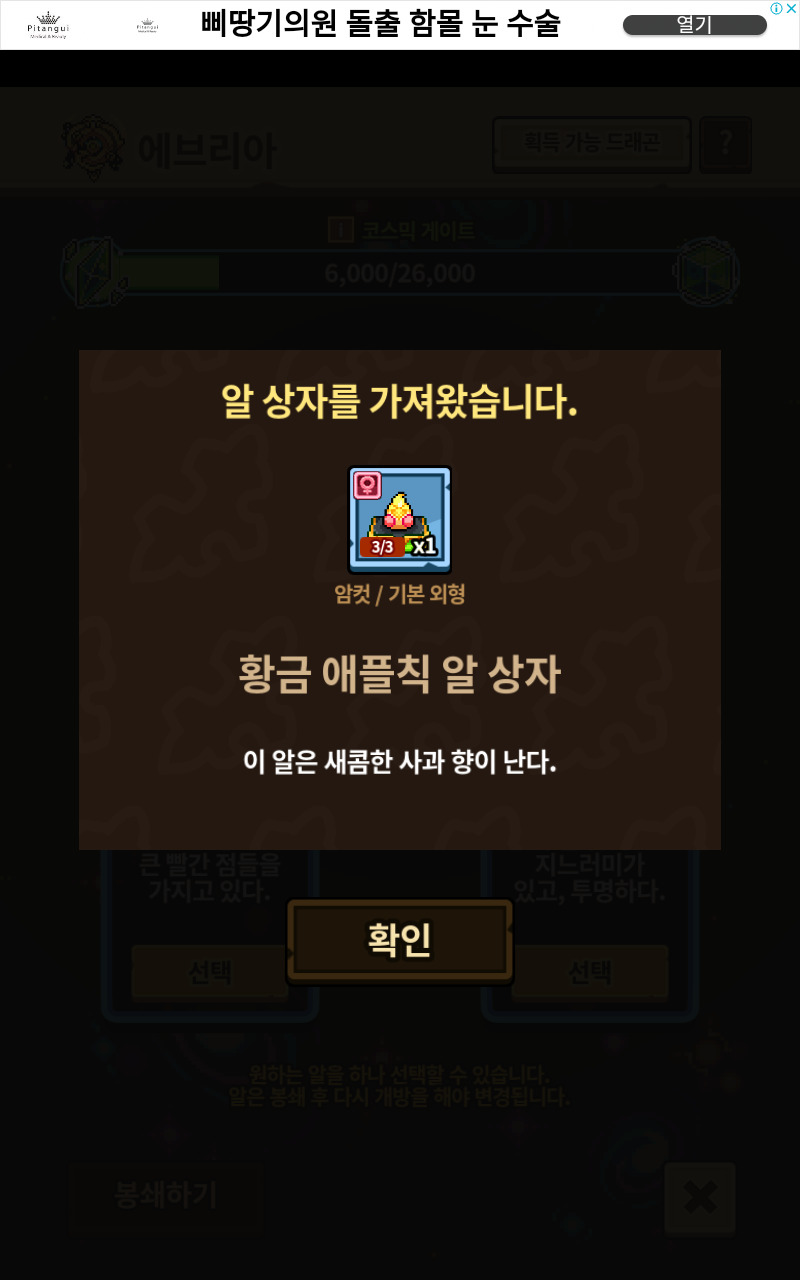Image resolution: width=800 pixels, height=1280 pixels.
Task: Confirm the egg box dialog with 확인
Action: coord(400,940)
